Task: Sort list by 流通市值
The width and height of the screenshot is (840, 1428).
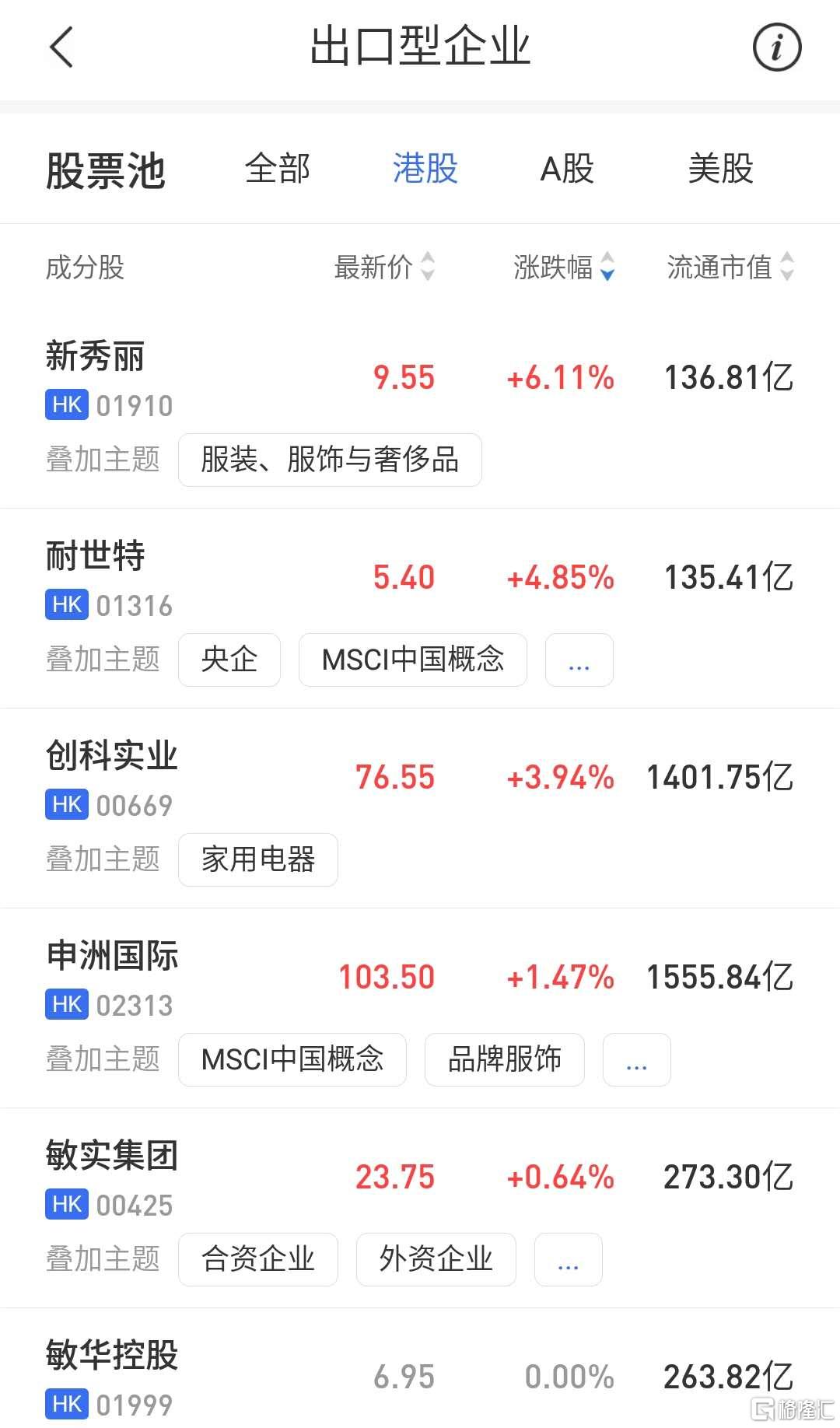Action: coord(730,267)
